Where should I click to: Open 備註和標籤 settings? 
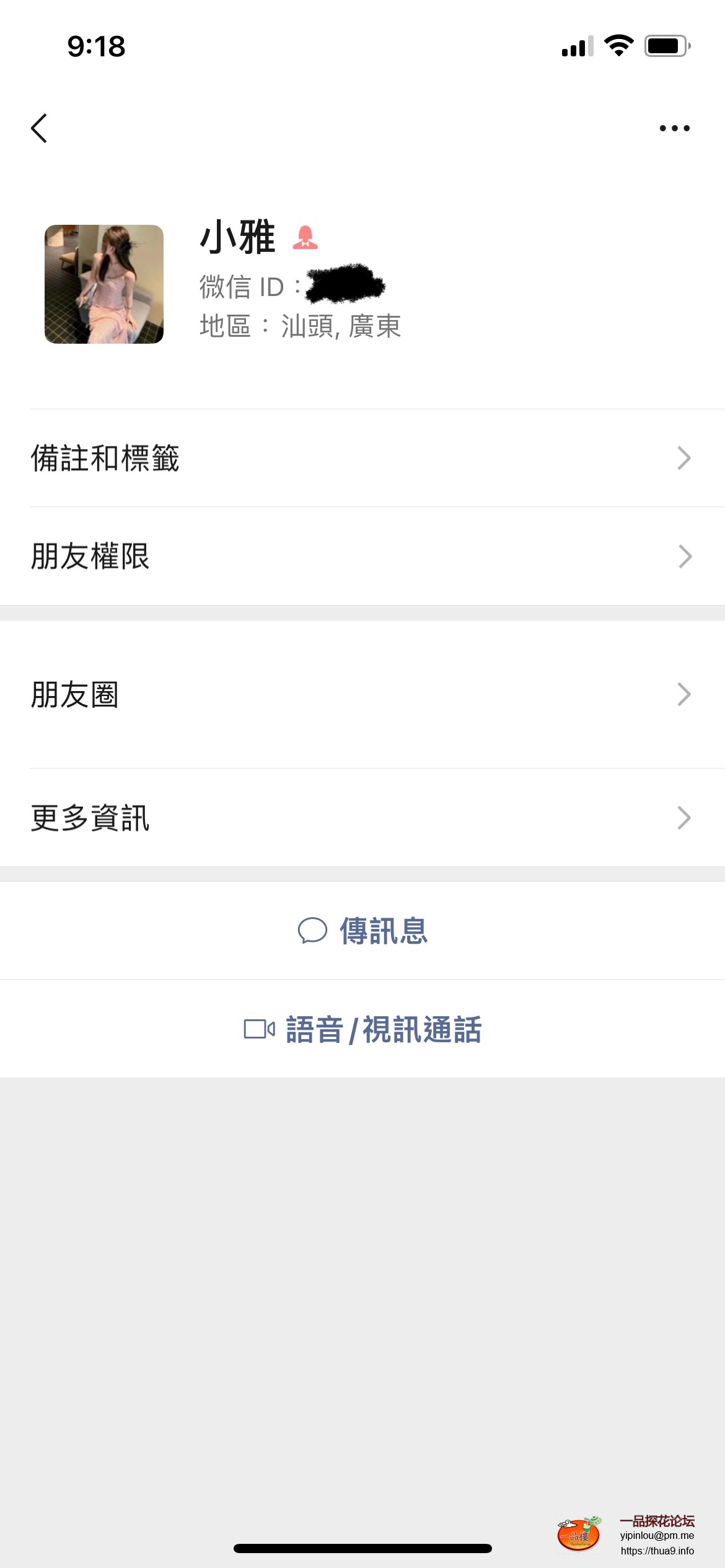[362, 458]
